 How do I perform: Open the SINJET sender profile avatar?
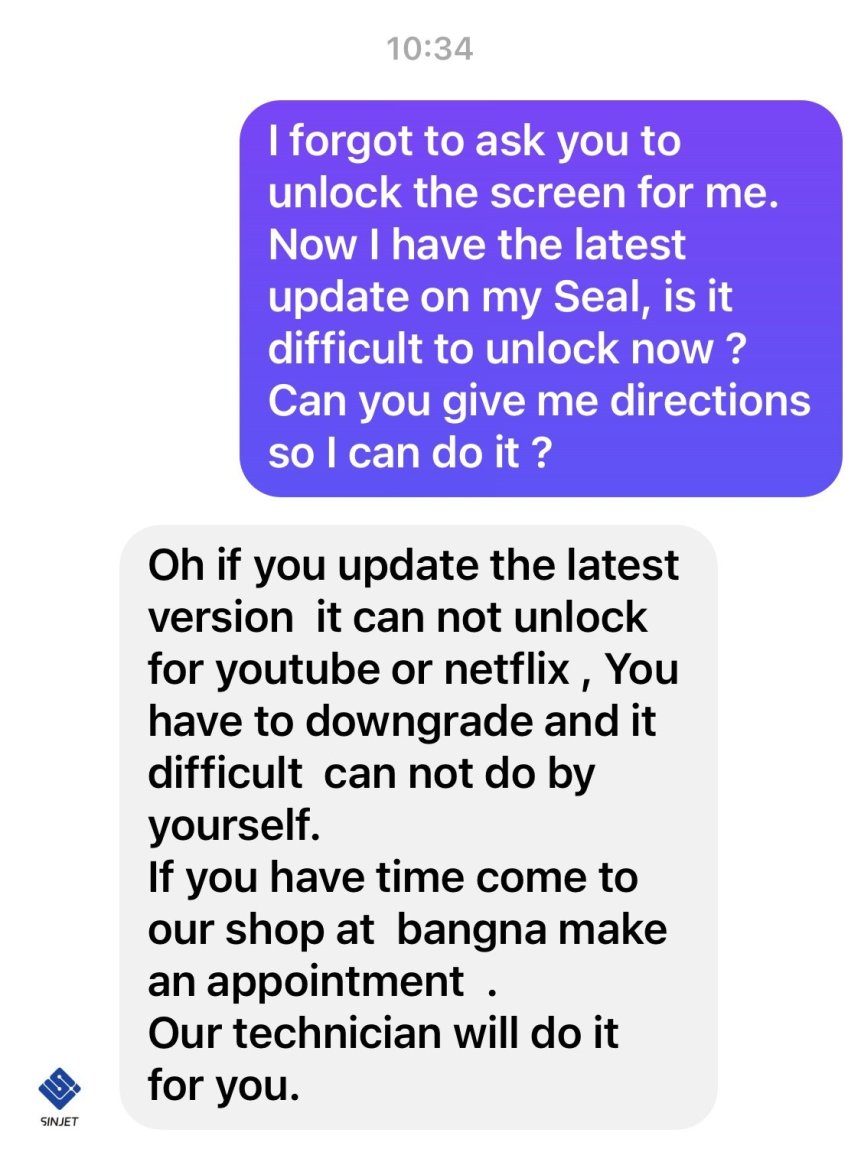pyautogui.click(x=59, y=1095)
